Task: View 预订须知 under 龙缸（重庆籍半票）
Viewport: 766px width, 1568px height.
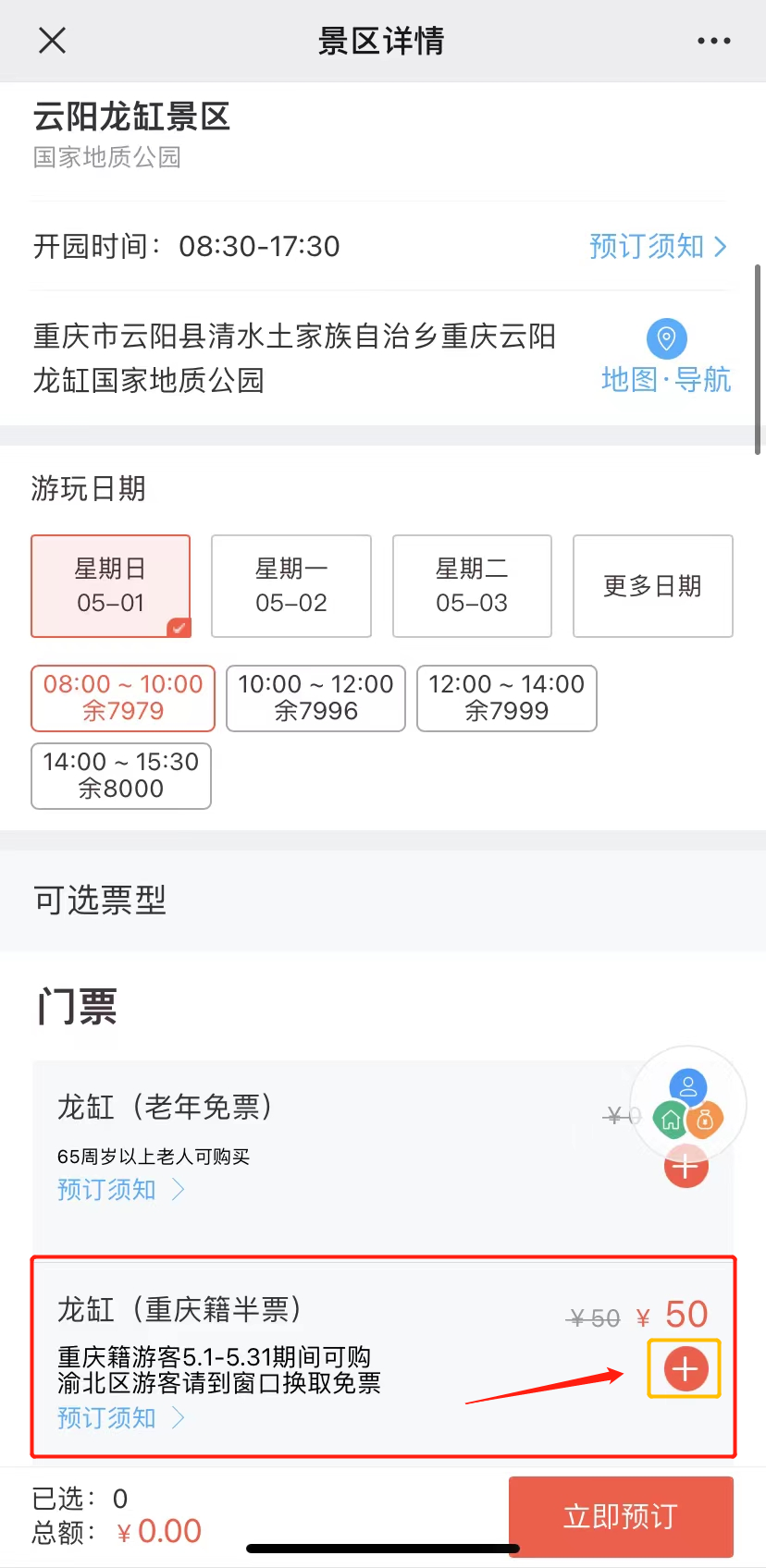Action: click(121, 1418)
